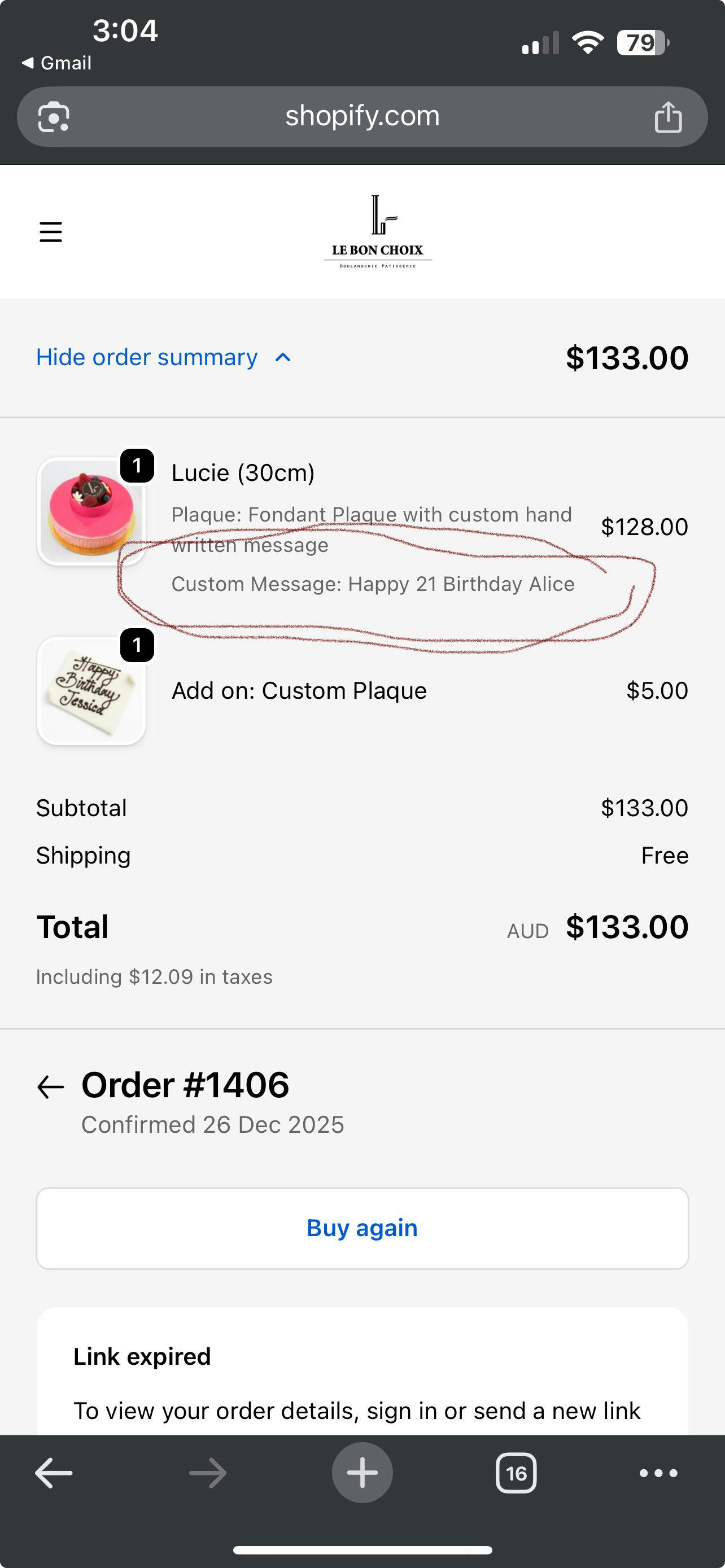Tap the shopify.com address bar
The image size is (725, 1568).
[x=362, y=116]
